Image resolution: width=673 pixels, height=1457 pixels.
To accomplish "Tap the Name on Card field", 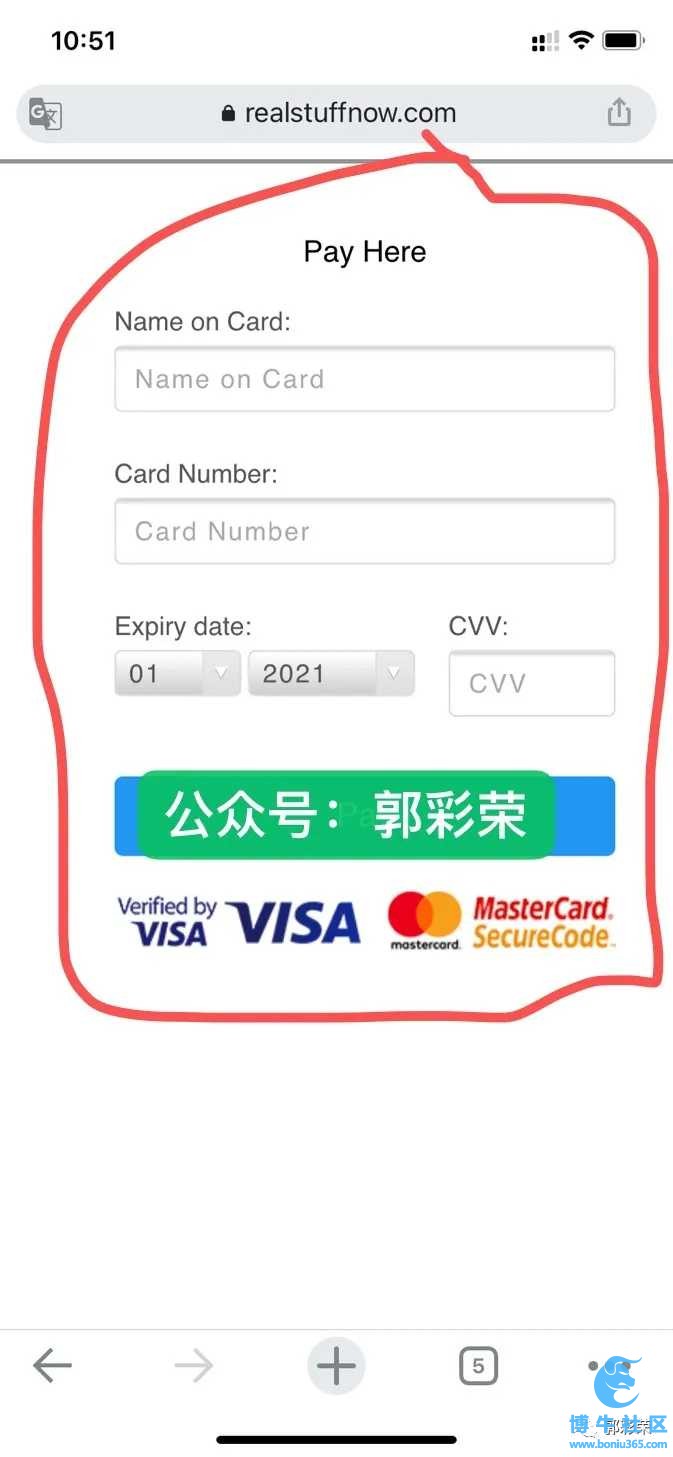I will click(364, 379).
